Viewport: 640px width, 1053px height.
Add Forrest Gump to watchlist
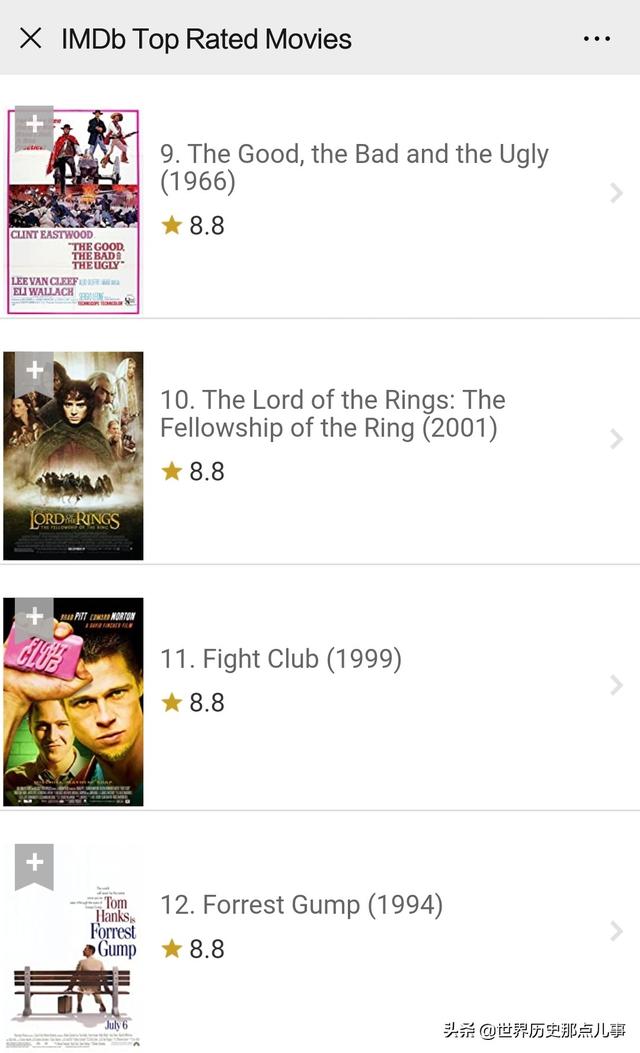34,863
